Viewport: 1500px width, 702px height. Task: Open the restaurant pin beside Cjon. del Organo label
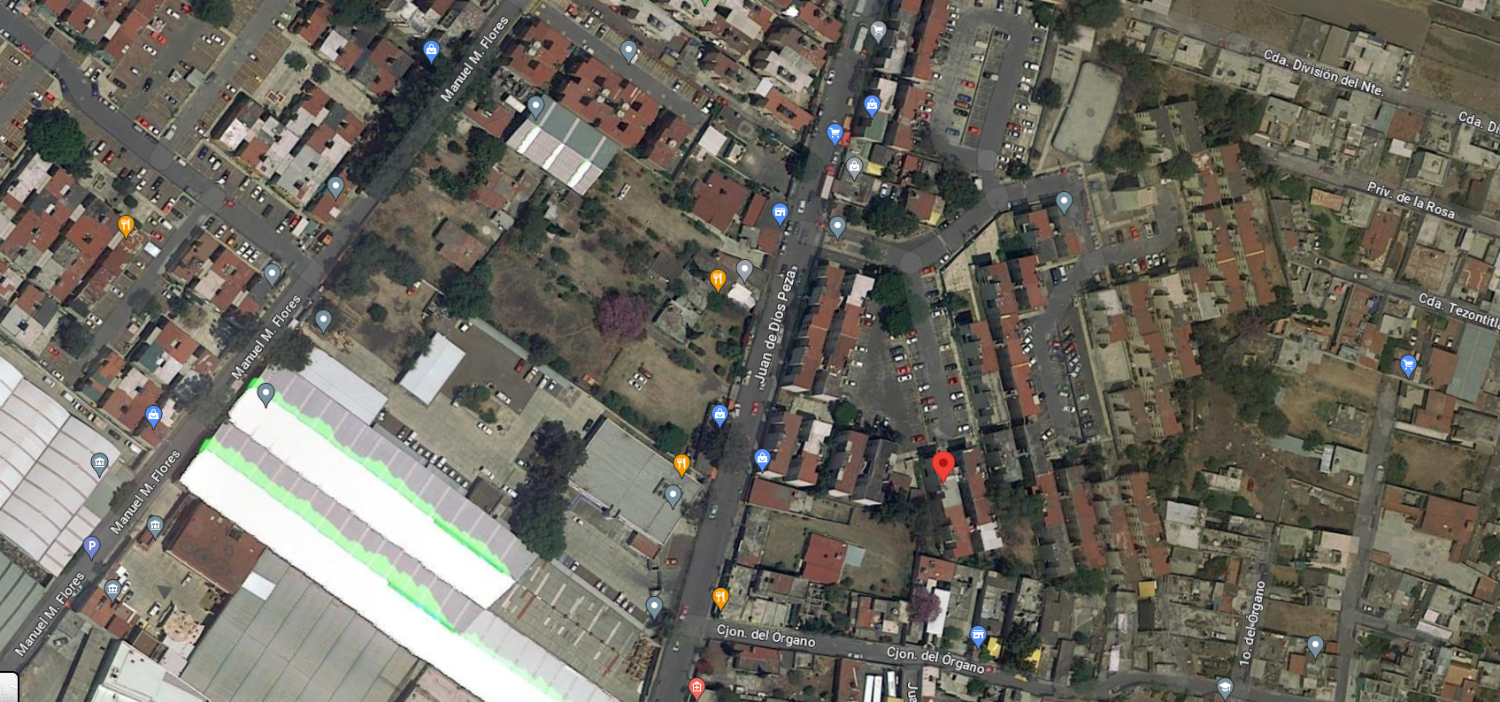(720, 599)
